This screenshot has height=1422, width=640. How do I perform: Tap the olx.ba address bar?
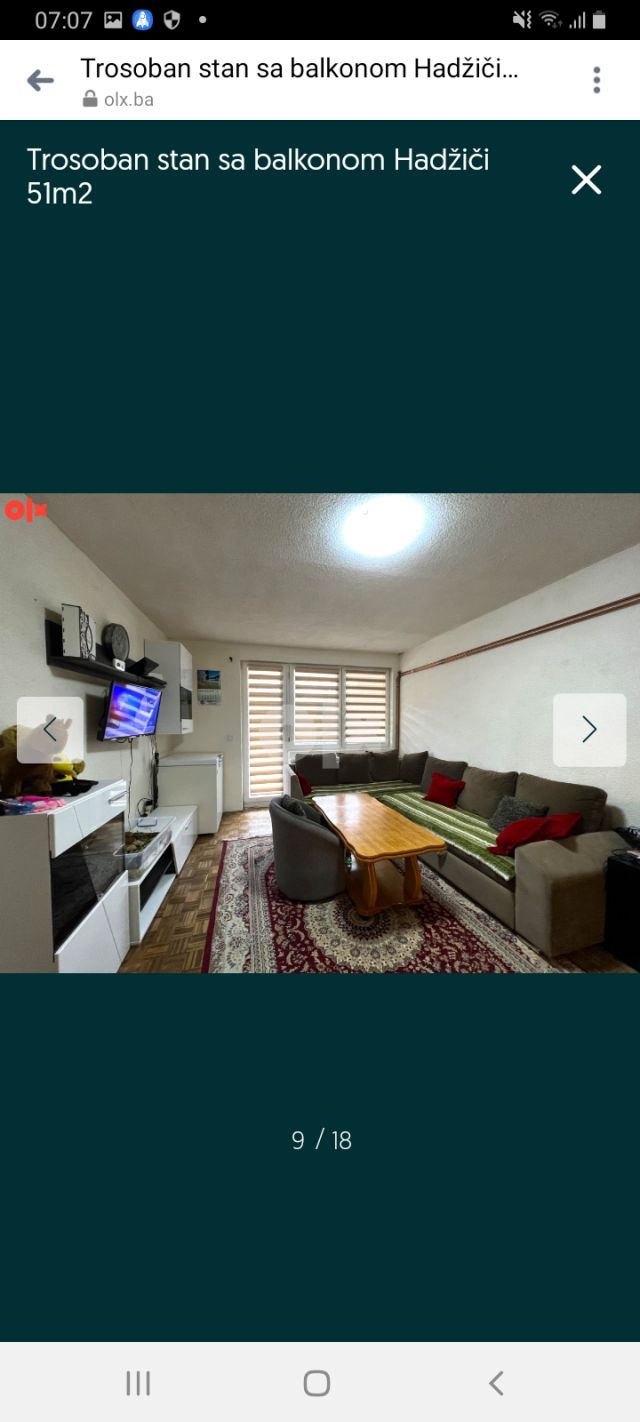300,82
